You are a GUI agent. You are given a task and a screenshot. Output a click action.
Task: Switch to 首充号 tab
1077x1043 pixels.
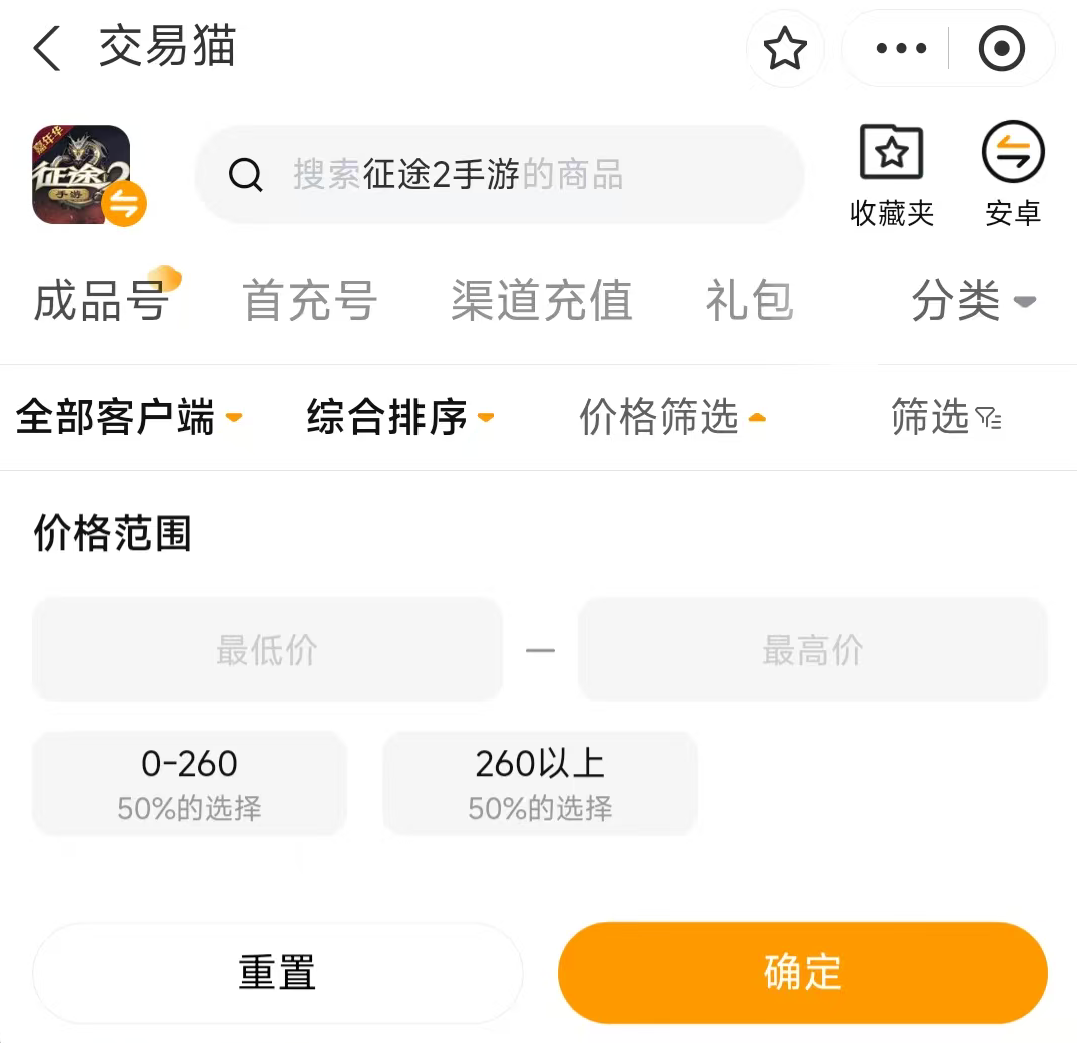coord(310,300)
